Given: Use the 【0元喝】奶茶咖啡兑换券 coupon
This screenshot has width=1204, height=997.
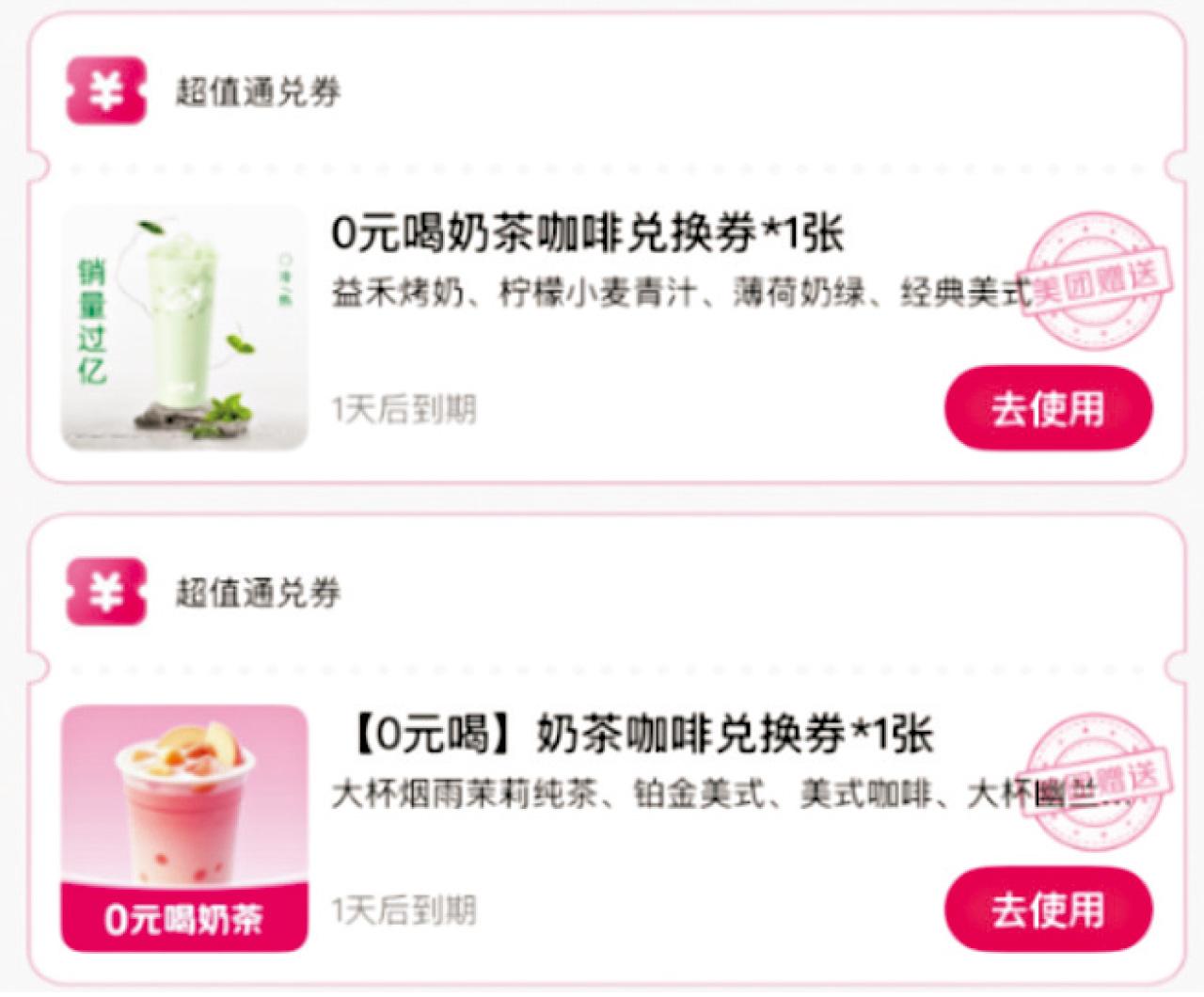Looking at the screenshot, I should click(x=1048, y=910).
